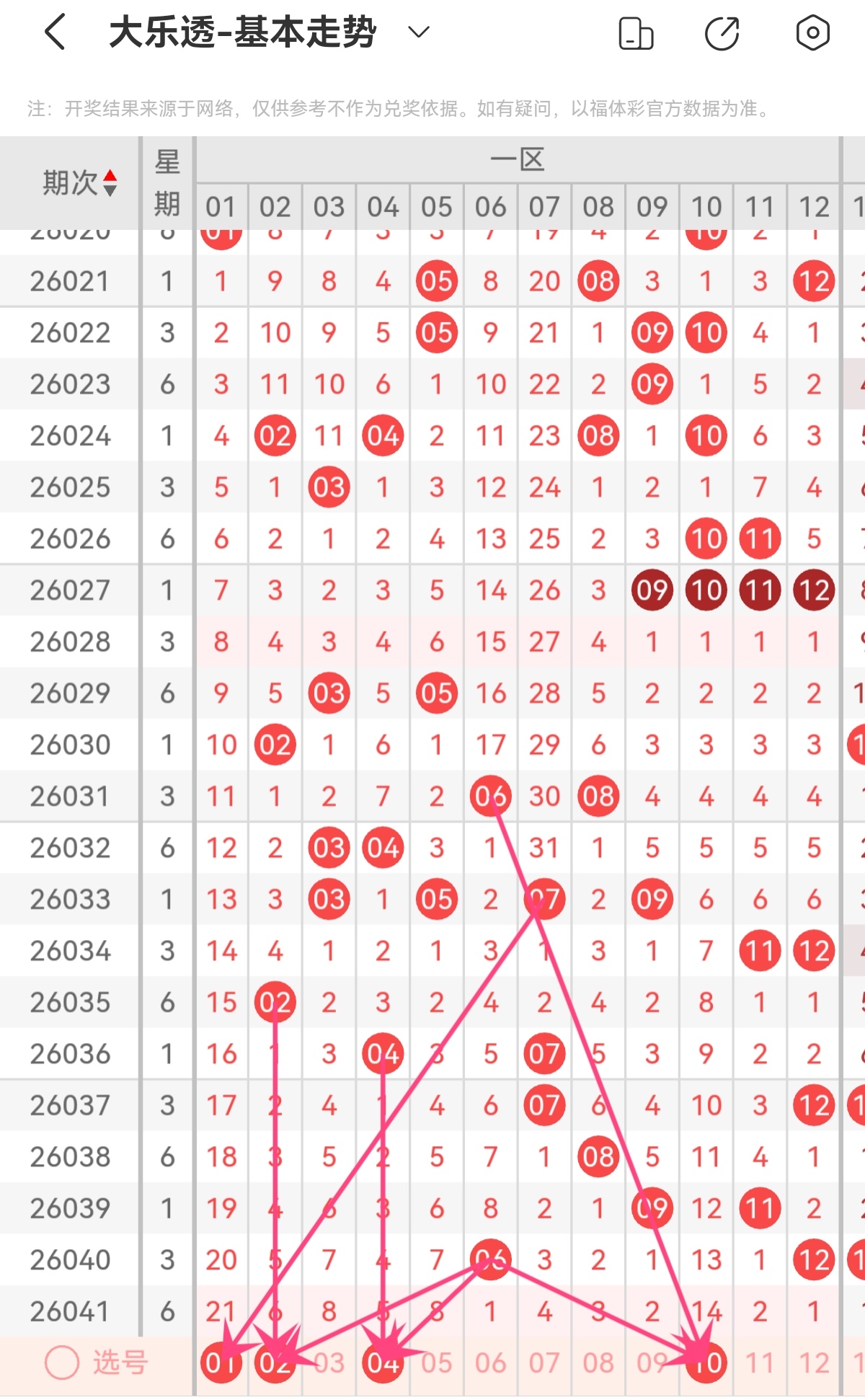Share this trend chart
Viewport: 865px width, 1400px height.
[722, 33]
